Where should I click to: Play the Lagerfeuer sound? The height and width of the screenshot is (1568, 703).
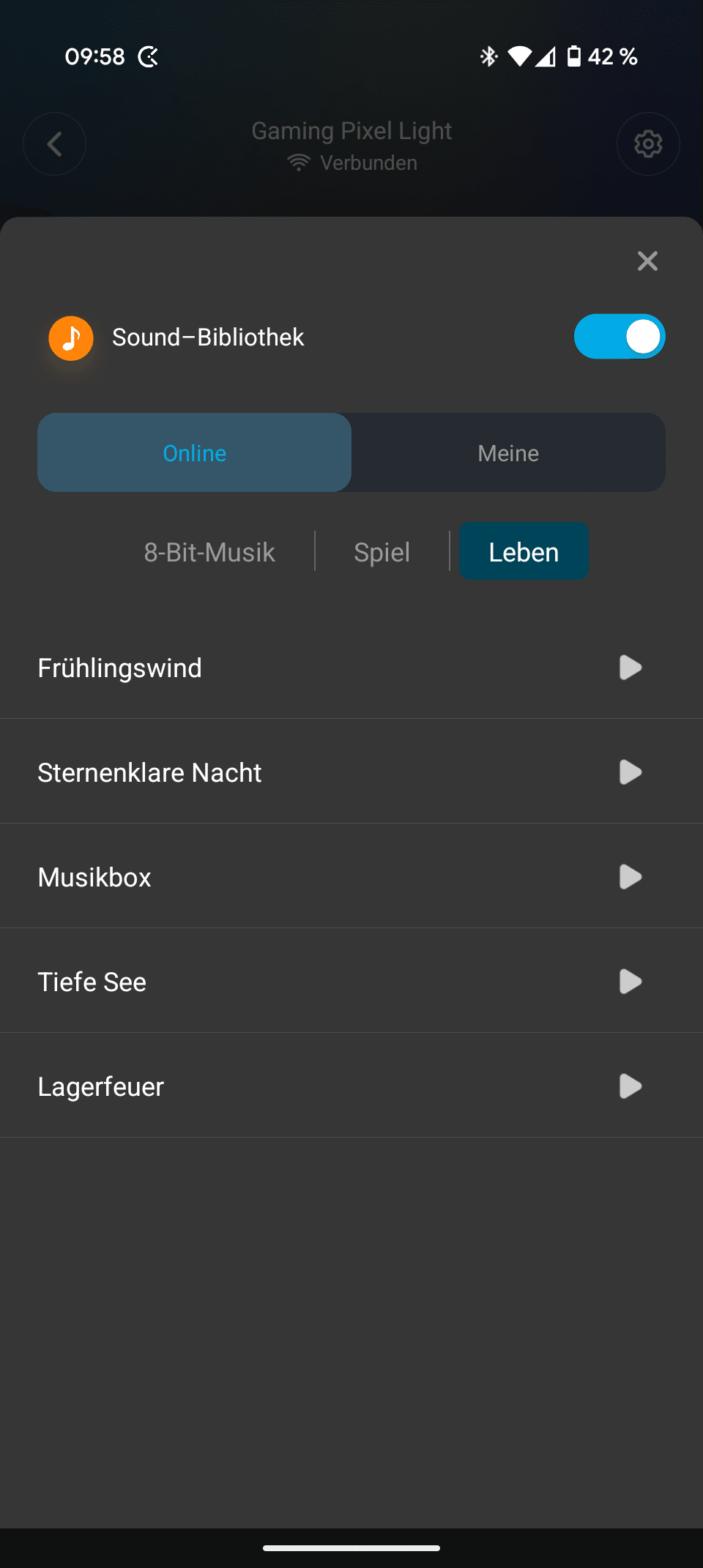pos(630,1086)
